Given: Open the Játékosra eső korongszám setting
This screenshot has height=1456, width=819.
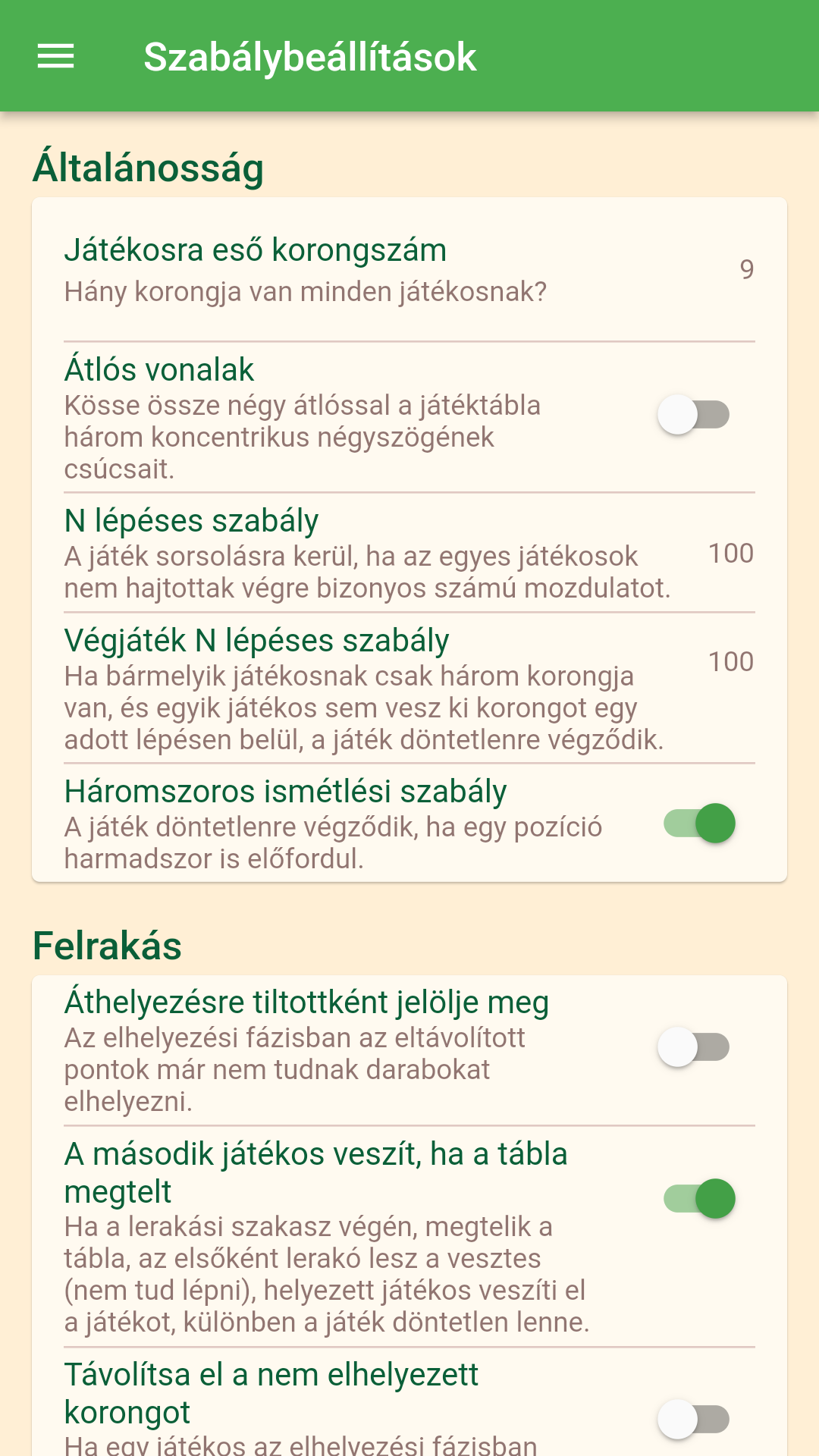Looking at the screenshot, I should pyautogui.click(x=408, y=270).
